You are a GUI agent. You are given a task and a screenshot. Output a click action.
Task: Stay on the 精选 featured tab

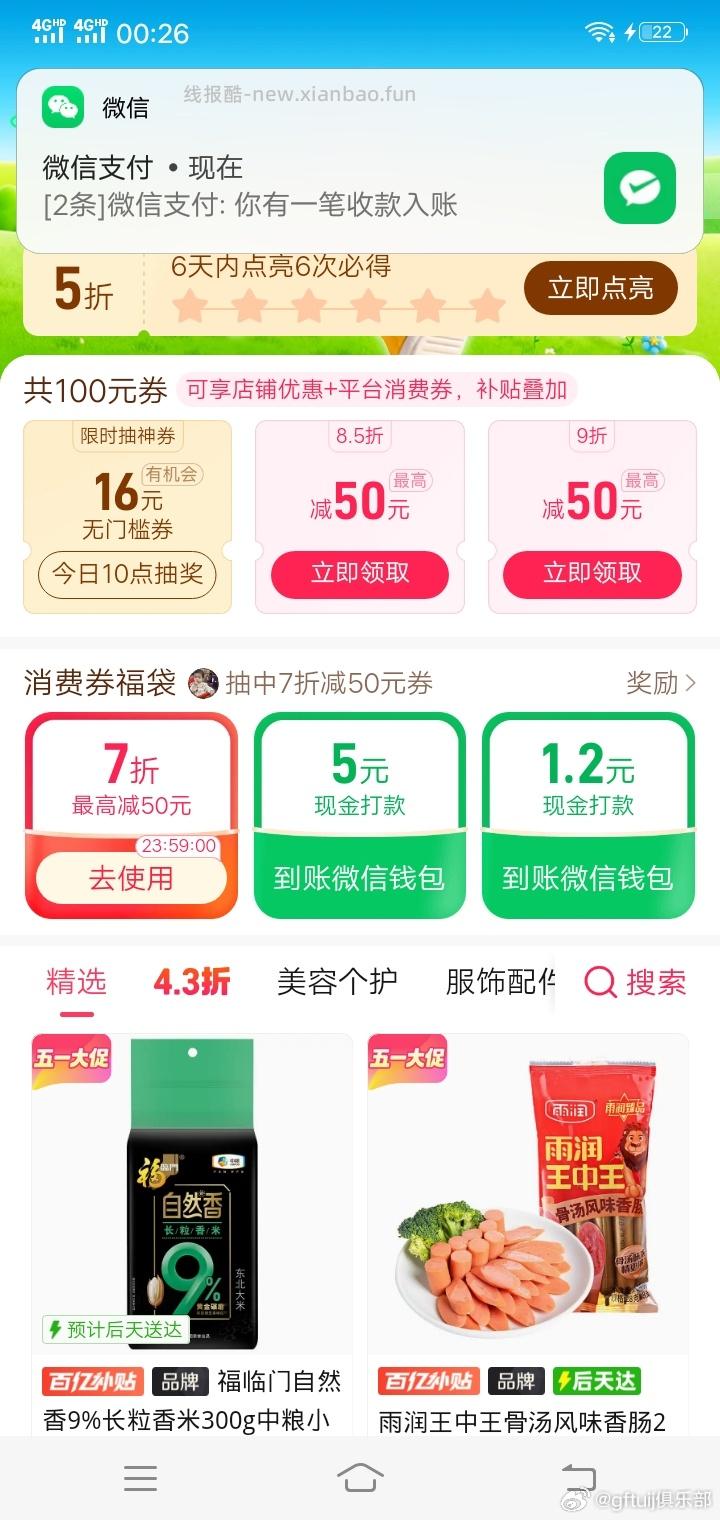77,983
